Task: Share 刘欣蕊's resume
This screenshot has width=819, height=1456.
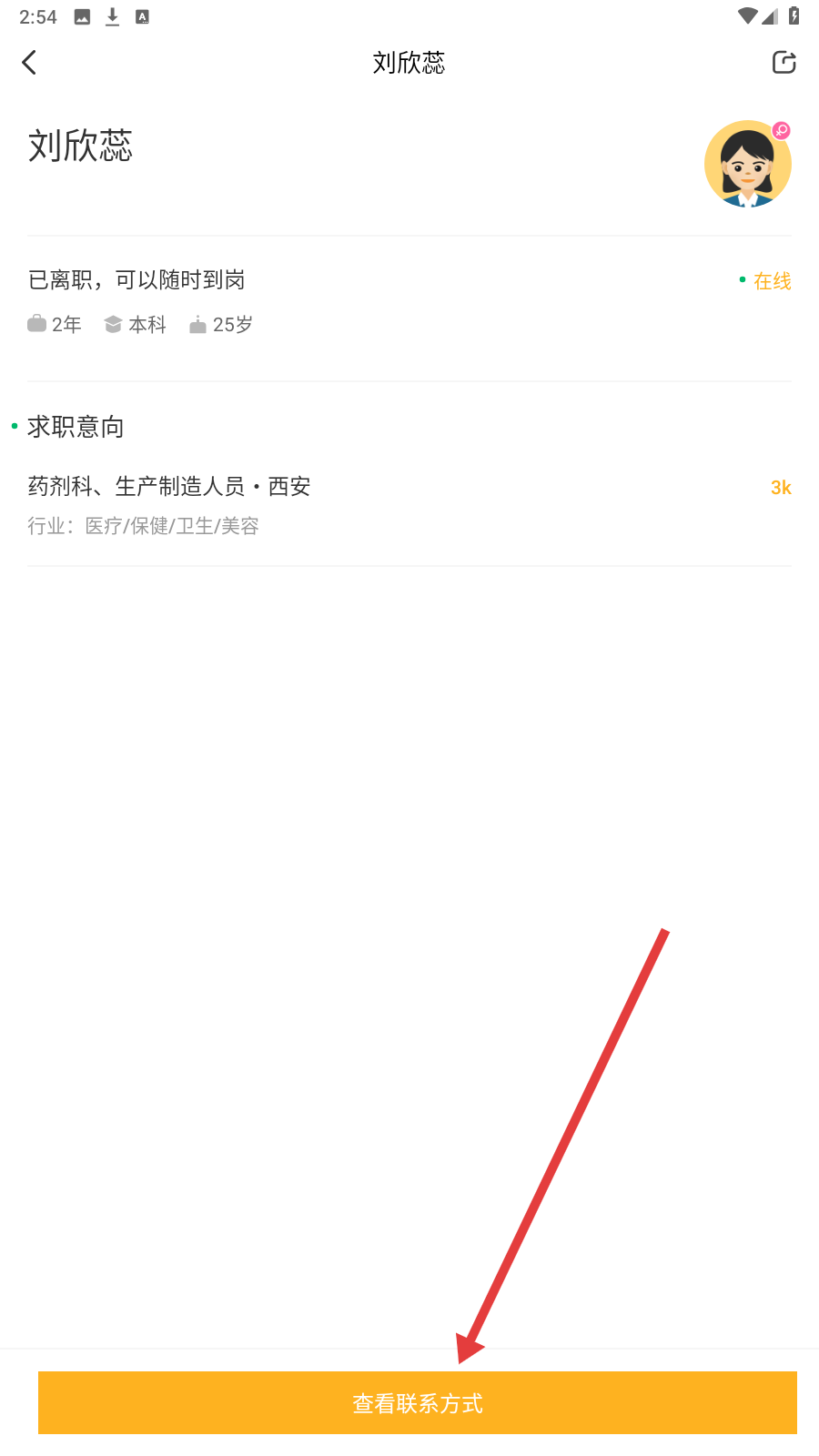Action: point(784,62)
